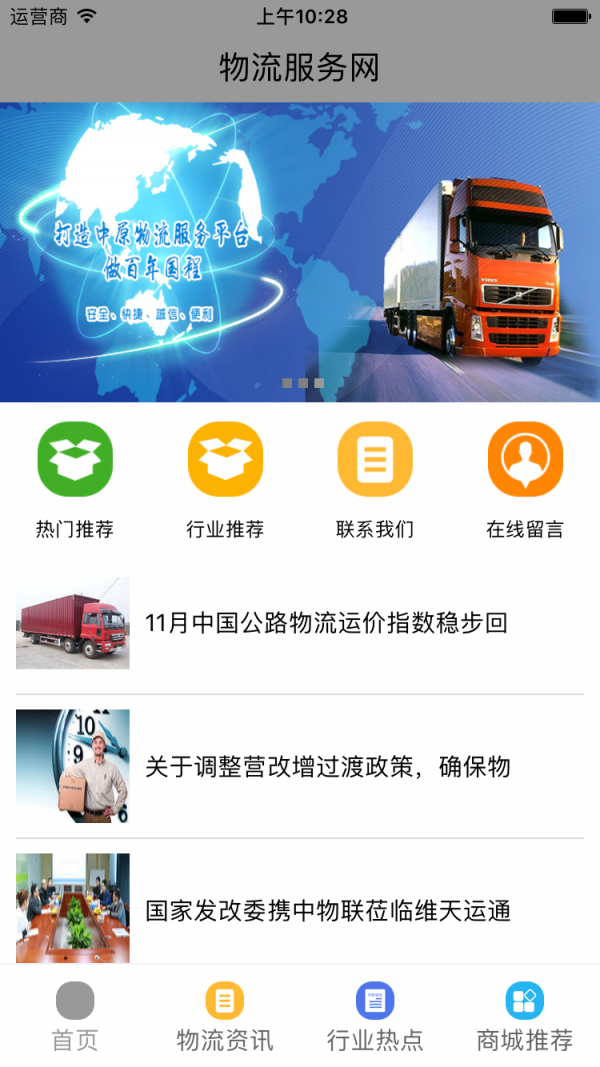Switch to the 首页 tab

tap(75, 1015)
